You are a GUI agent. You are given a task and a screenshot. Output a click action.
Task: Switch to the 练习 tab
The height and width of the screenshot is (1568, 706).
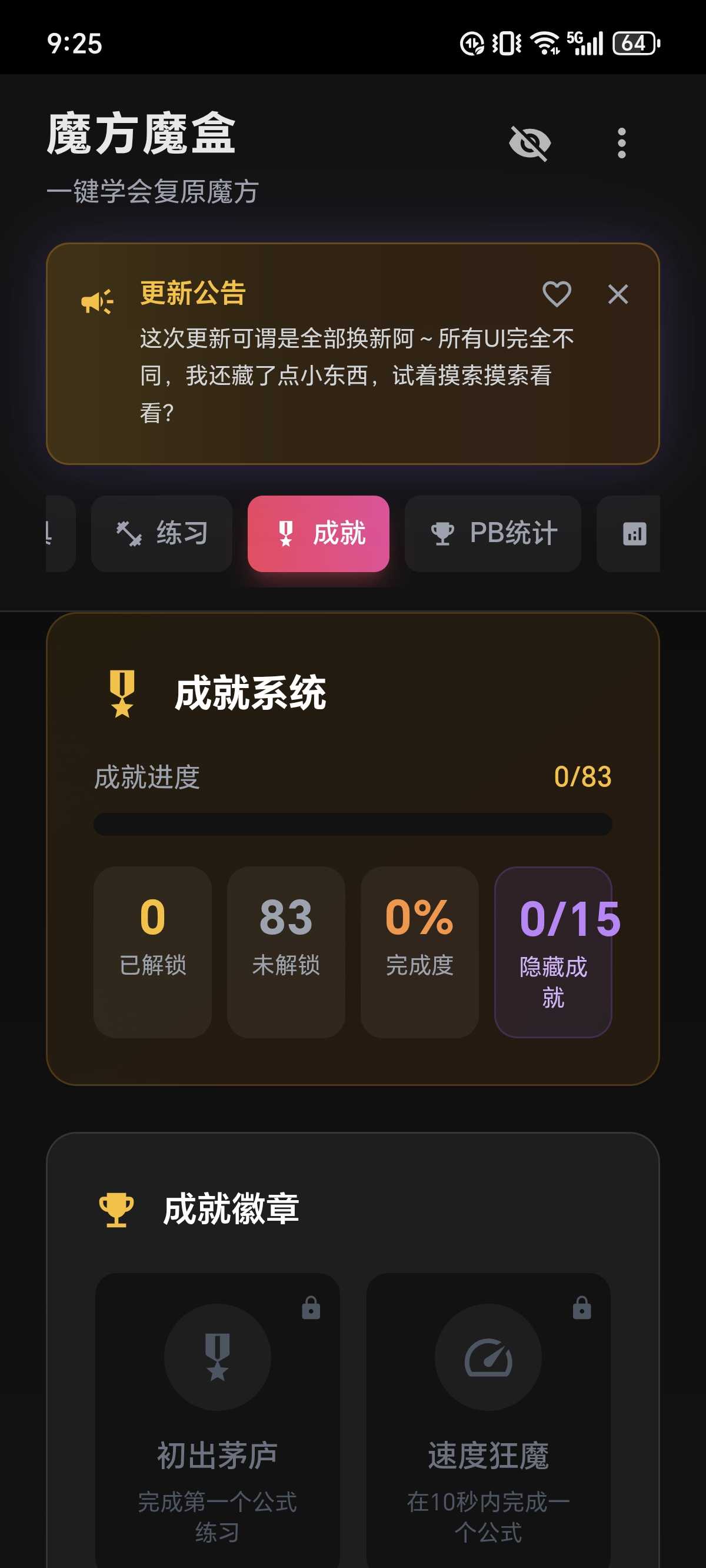click(162, 534)
